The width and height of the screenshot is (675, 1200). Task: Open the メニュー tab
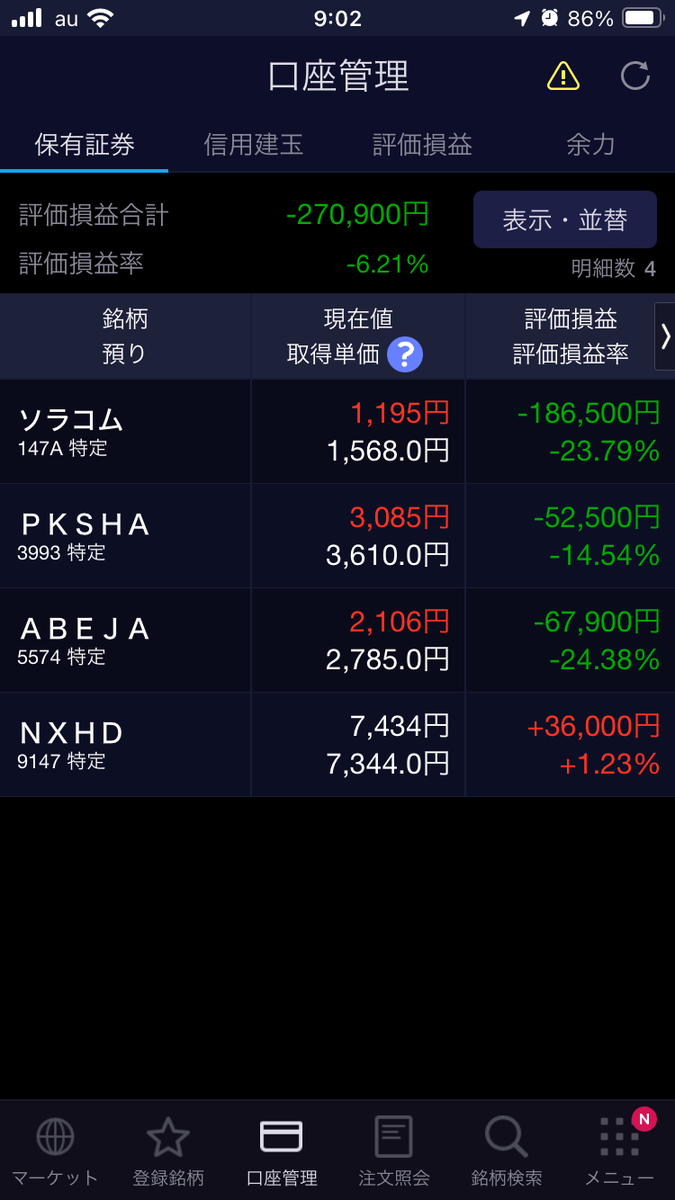[620, 1150]
